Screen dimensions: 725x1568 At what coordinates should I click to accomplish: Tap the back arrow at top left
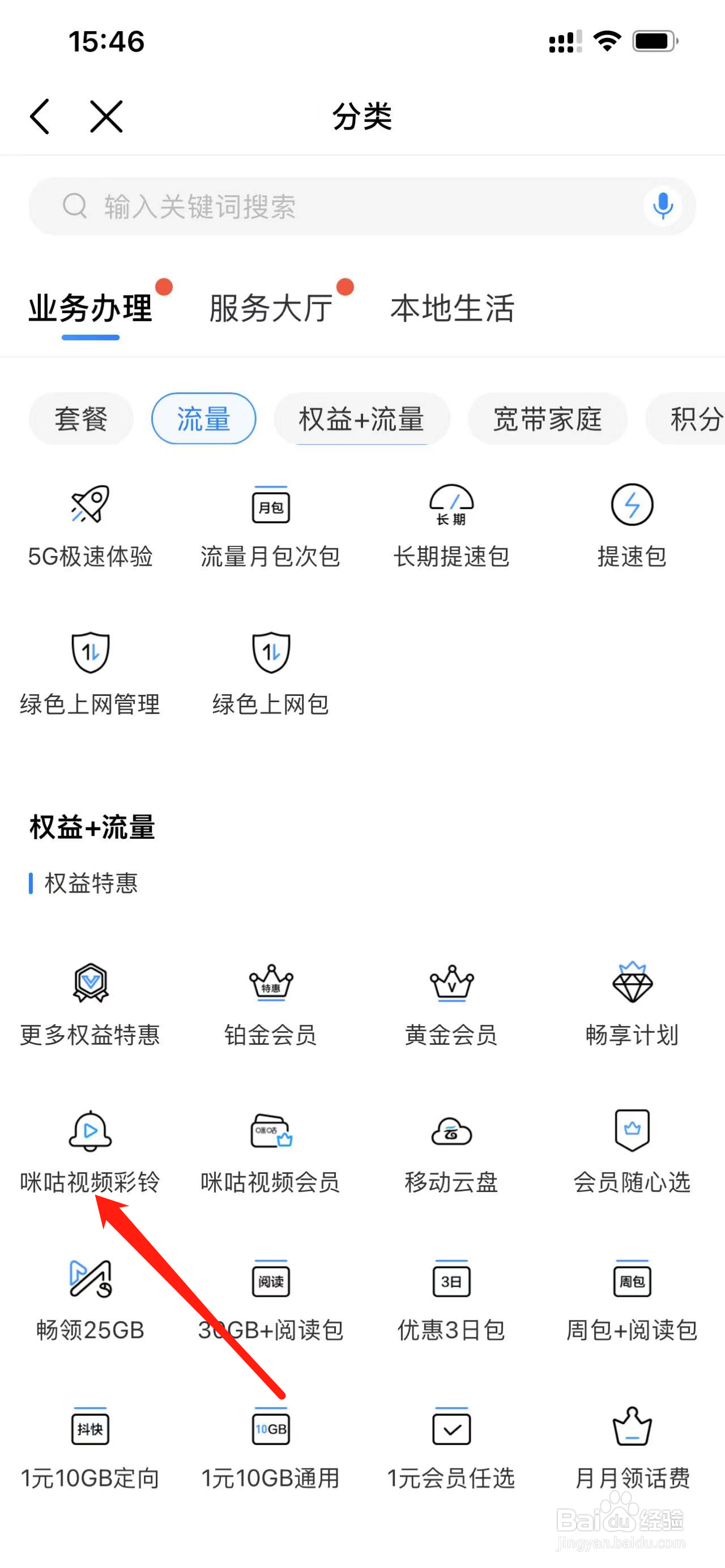coord(40,116)
